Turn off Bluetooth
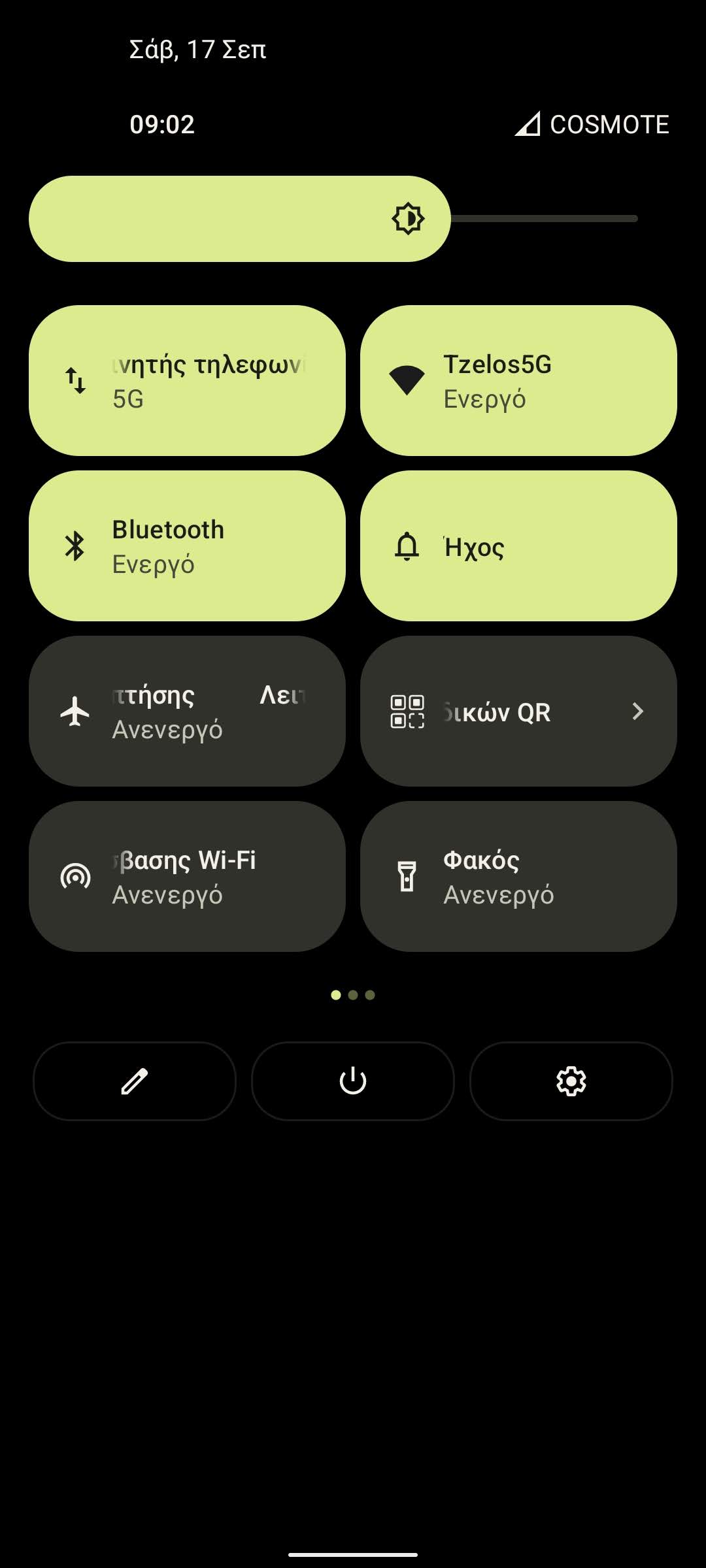Image resolution: width=706 pixels, height=1568 pixels. [x=187, y=546]
